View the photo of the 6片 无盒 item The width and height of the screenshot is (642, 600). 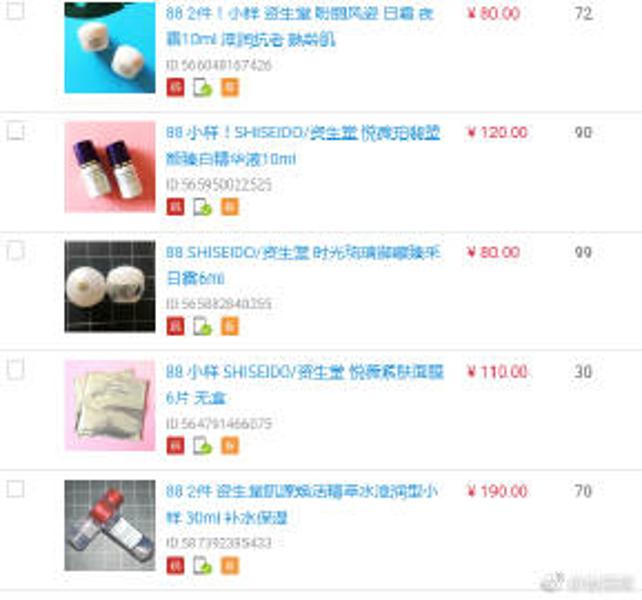110,405
